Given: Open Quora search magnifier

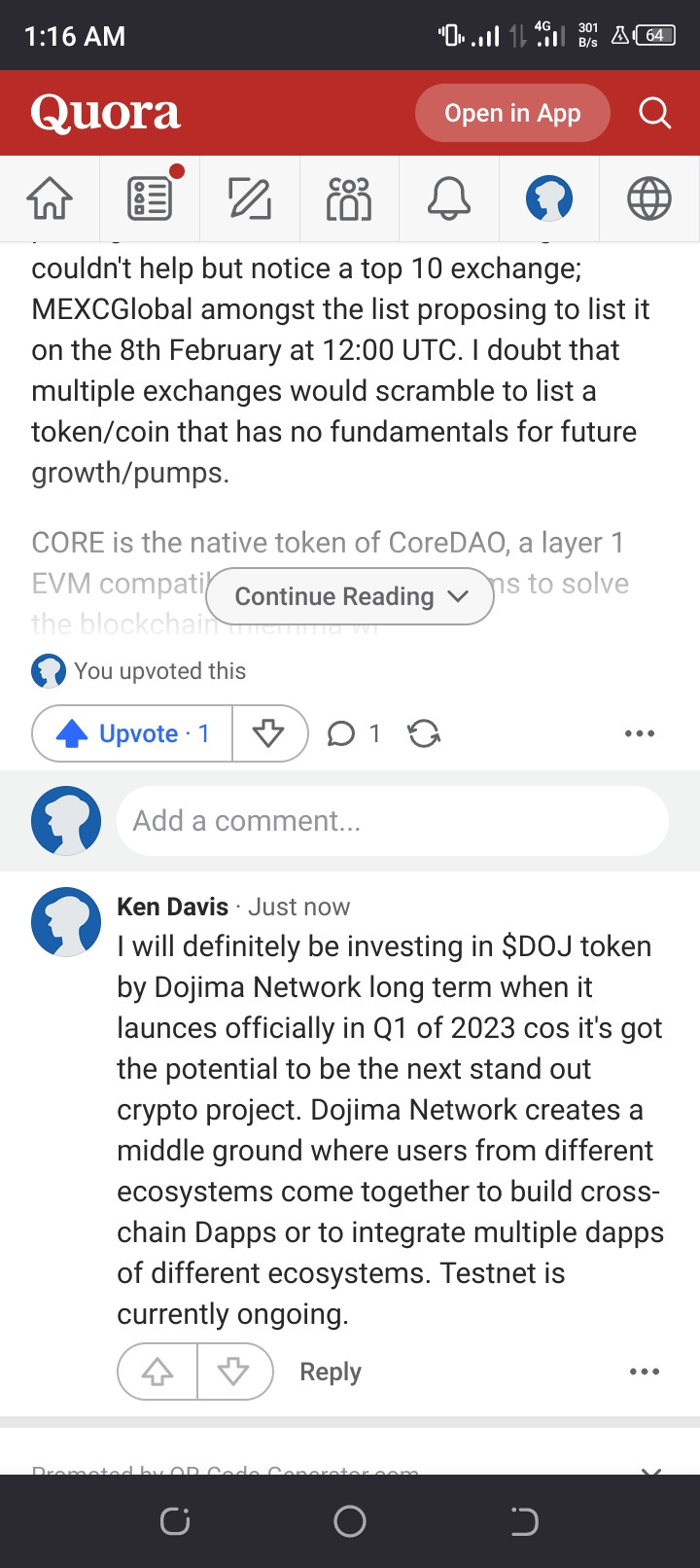Looking at the screenshot, I should [x=654, y=114].
